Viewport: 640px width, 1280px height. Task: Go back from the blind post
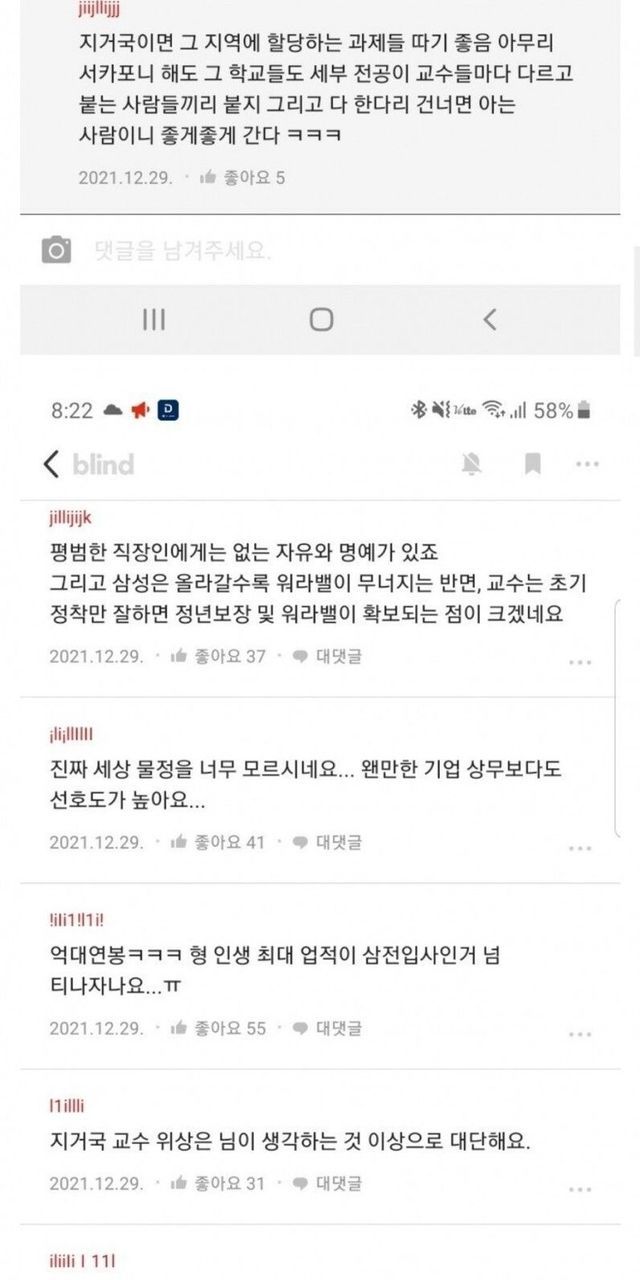52,464
